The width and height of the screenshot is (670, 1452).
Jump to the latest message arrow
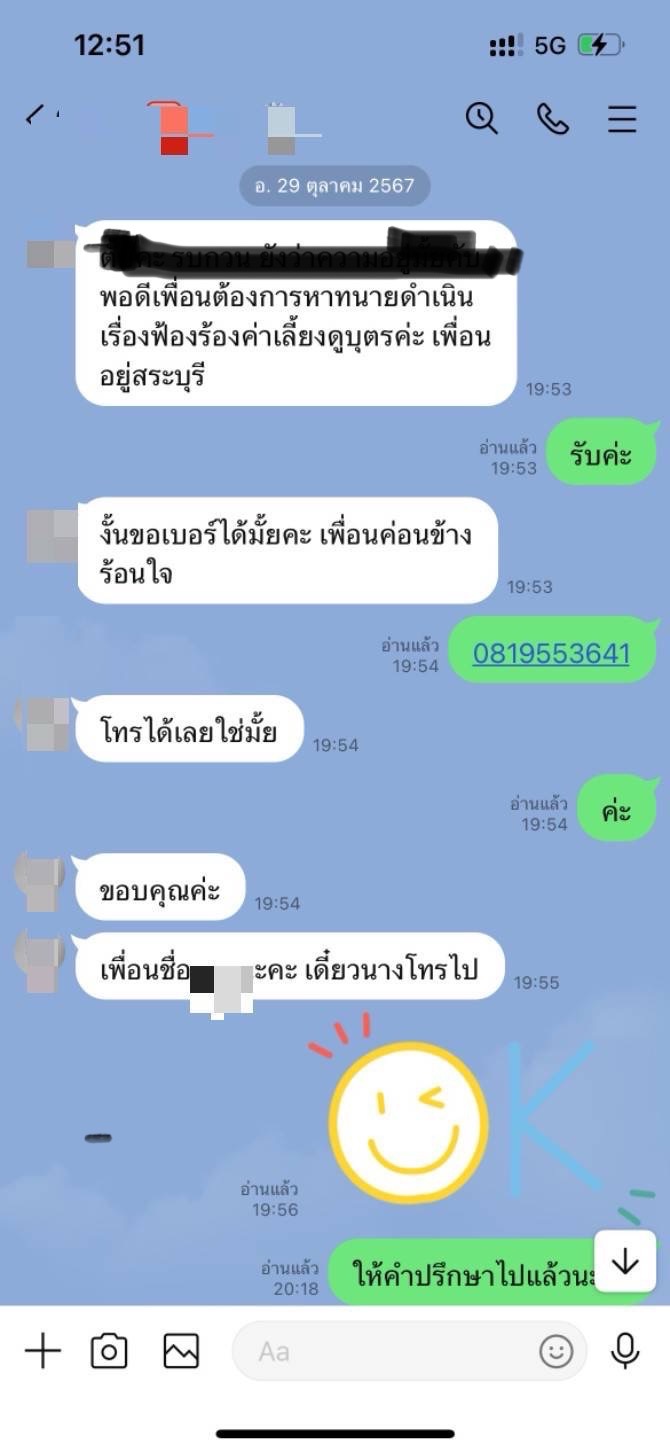[x=625, y=1263]
